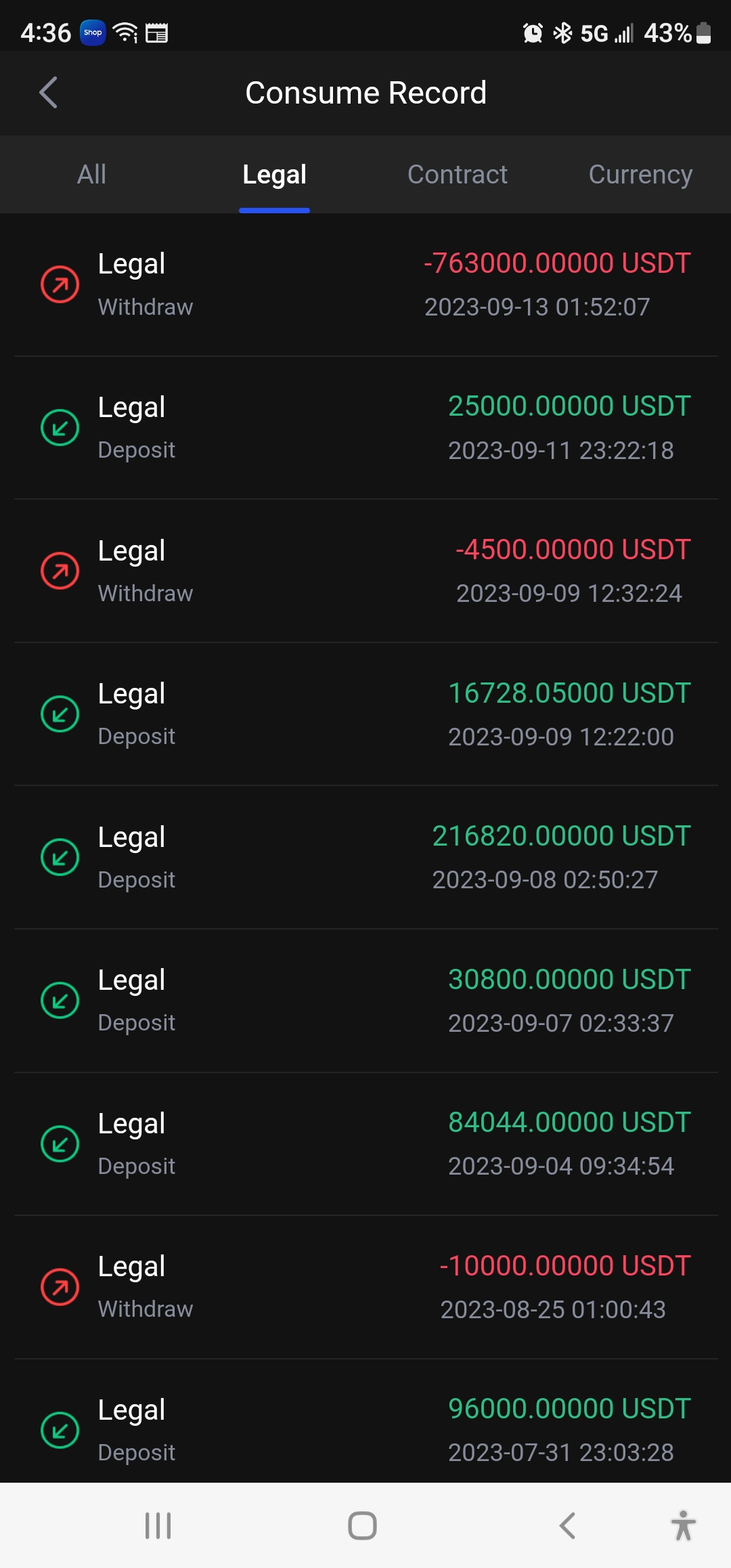731x1568 pixels.
Task: Go back from Consume Record
Action: pos(49,93)
